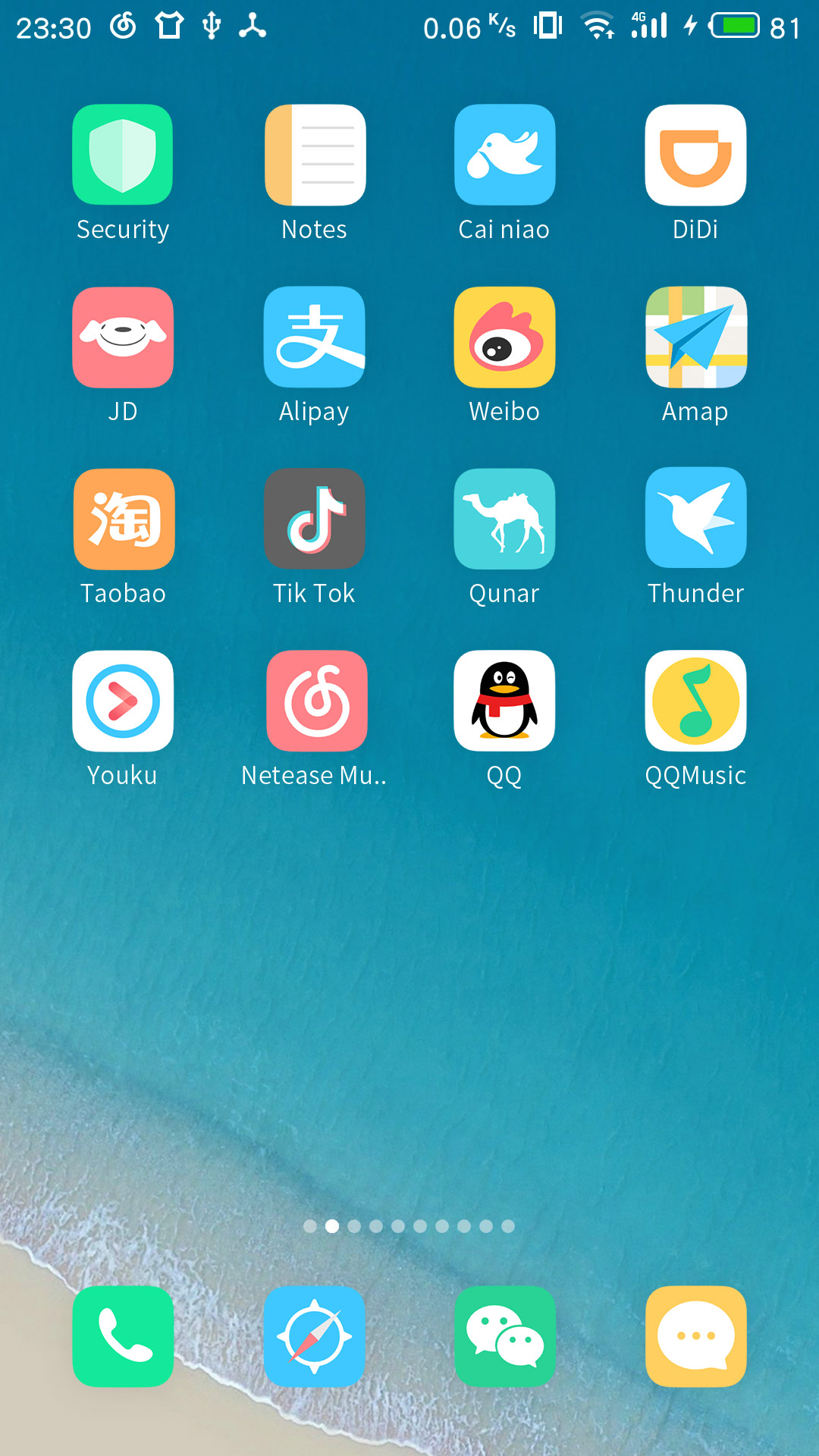The height and width of the screenshot is (1456, 819).
Task: Launch Amap maps app
Action: click(x=696, y=337)
